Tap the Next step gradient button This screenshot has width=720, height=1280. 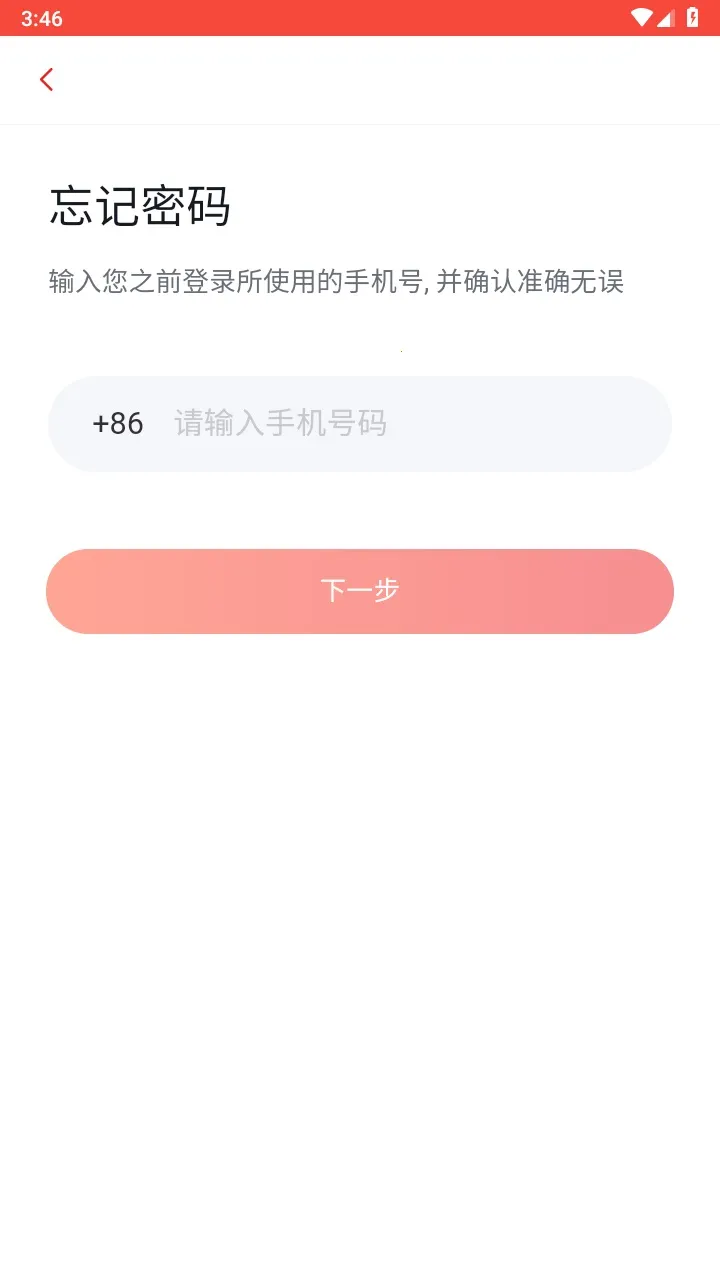coord(360,591)
